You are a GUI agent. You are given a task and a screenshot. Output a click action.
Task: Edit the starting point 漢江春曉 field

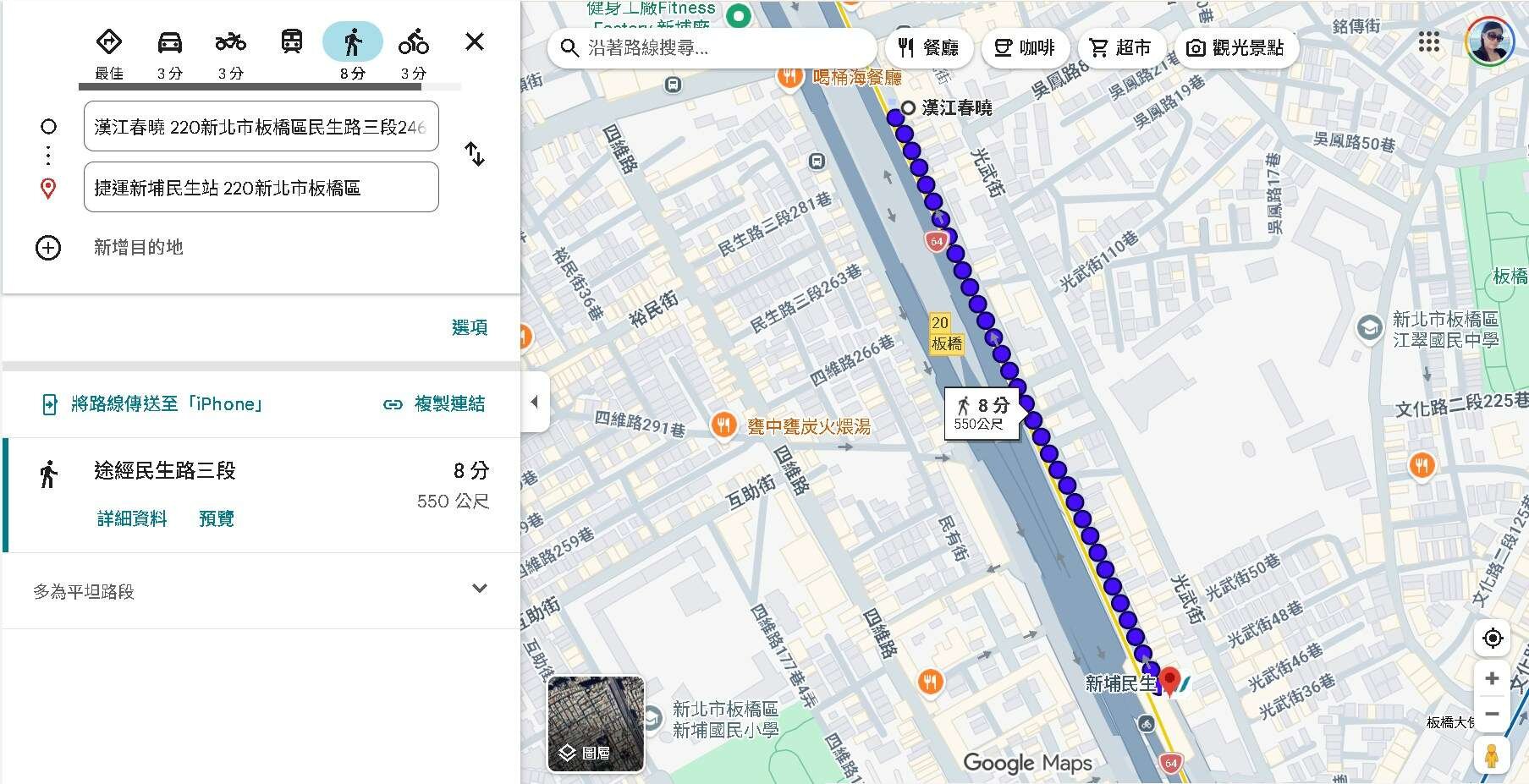pos(261,127)
